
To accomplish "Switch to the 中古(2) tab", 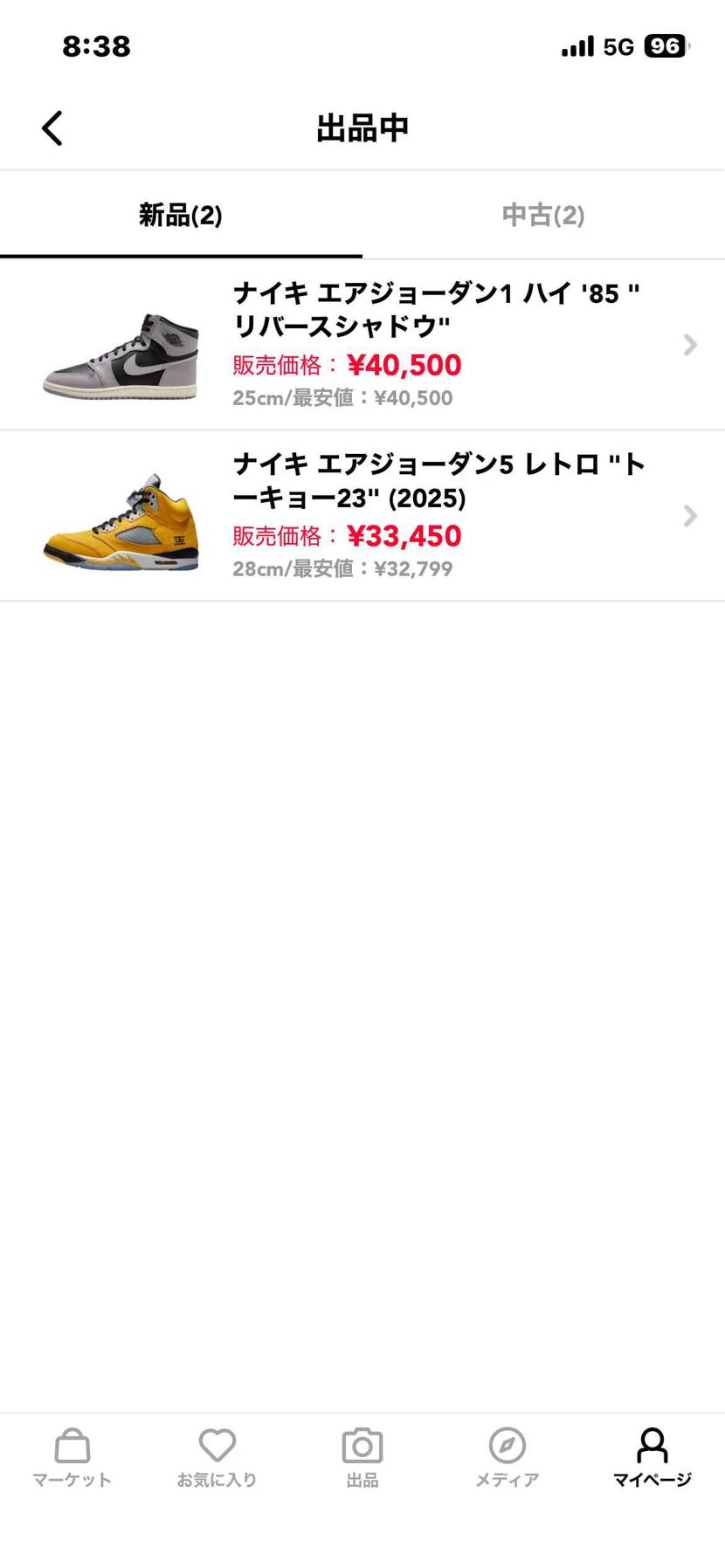I will point(543,216).
